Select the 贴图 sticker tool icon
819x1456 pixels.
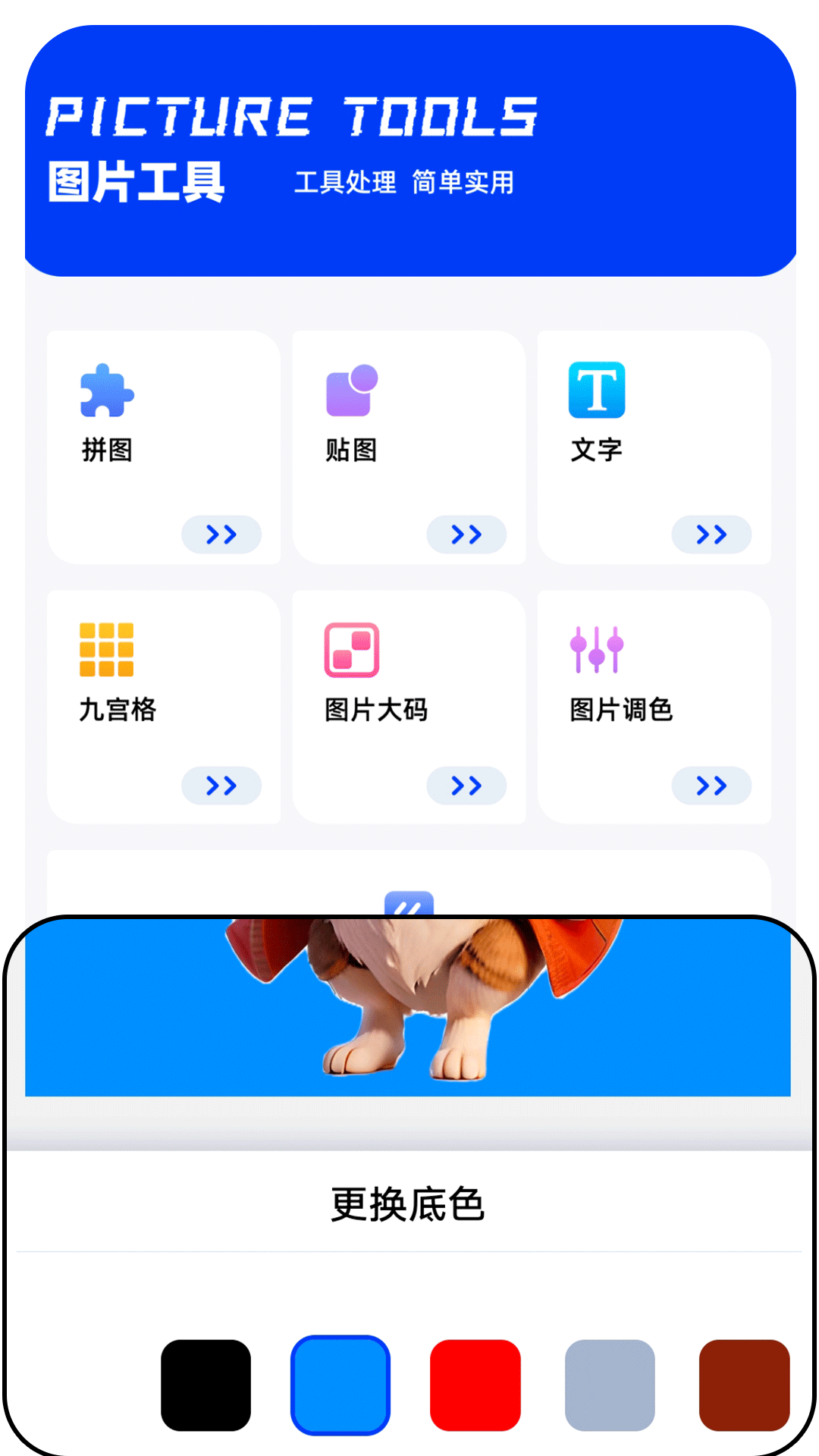pyautogui.click(x=351, y=393)
